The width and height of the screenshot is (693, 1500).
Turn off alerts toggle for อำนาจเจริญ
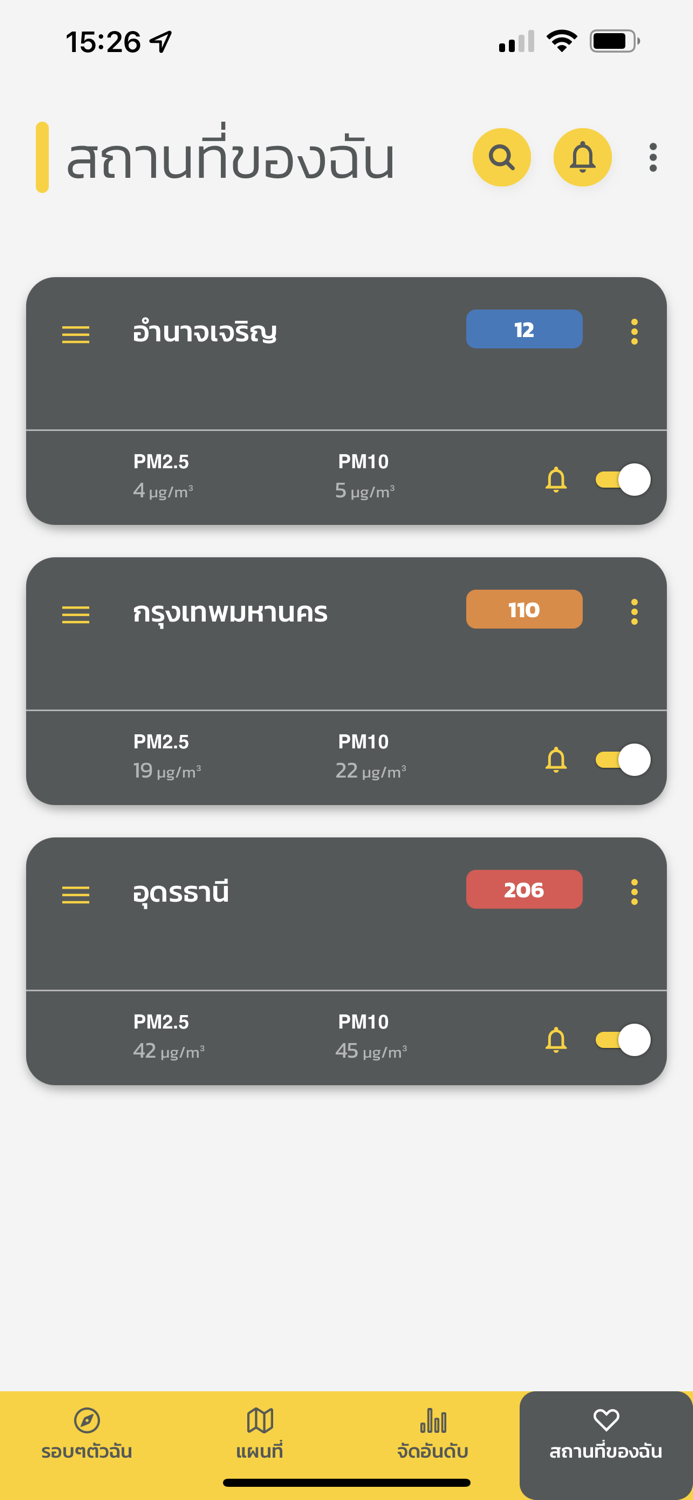pos(623,480)
